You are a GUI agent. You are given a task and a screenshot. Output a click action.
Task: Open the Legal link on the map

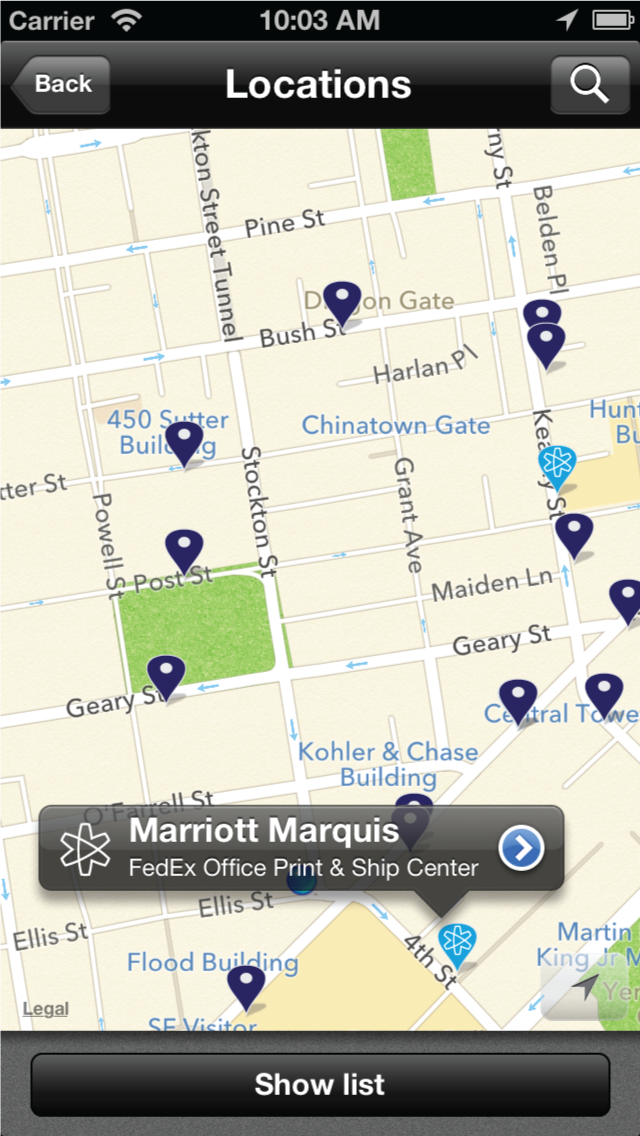coord(46,1009)
